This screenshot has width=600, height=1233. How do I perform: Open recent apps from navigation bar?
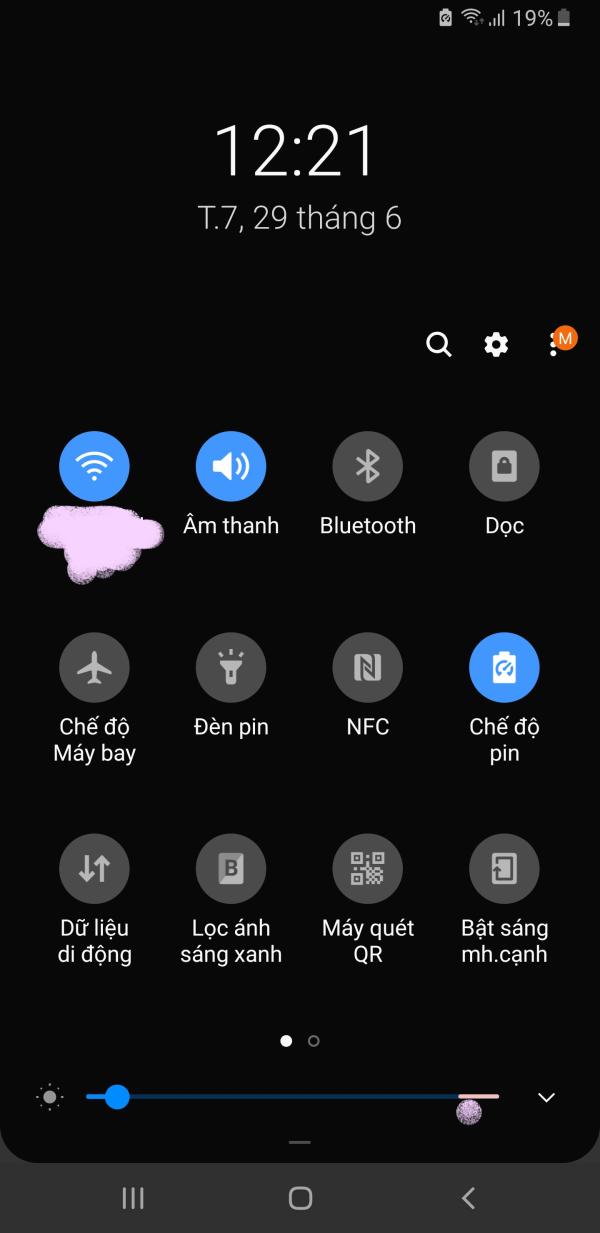pos(133,1198)
